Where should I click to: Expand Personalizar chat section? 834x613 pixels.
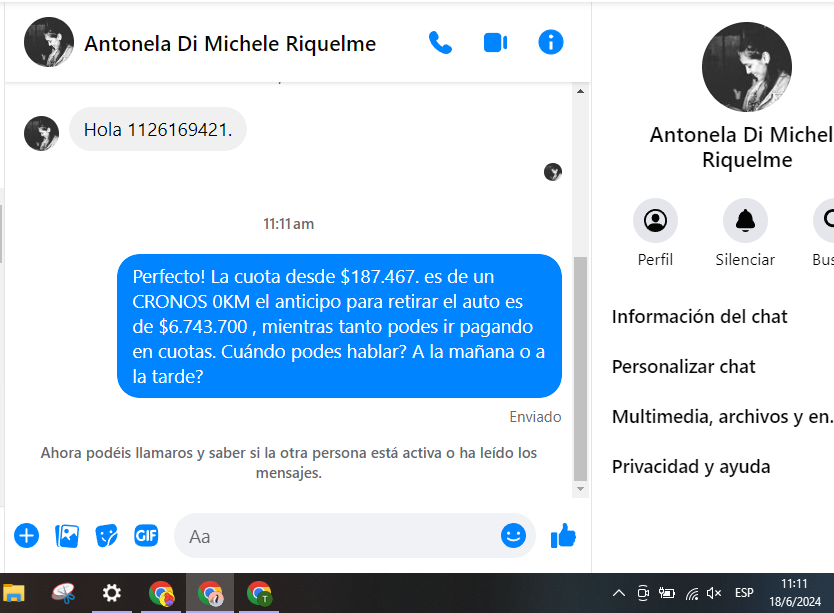point(684,367)
